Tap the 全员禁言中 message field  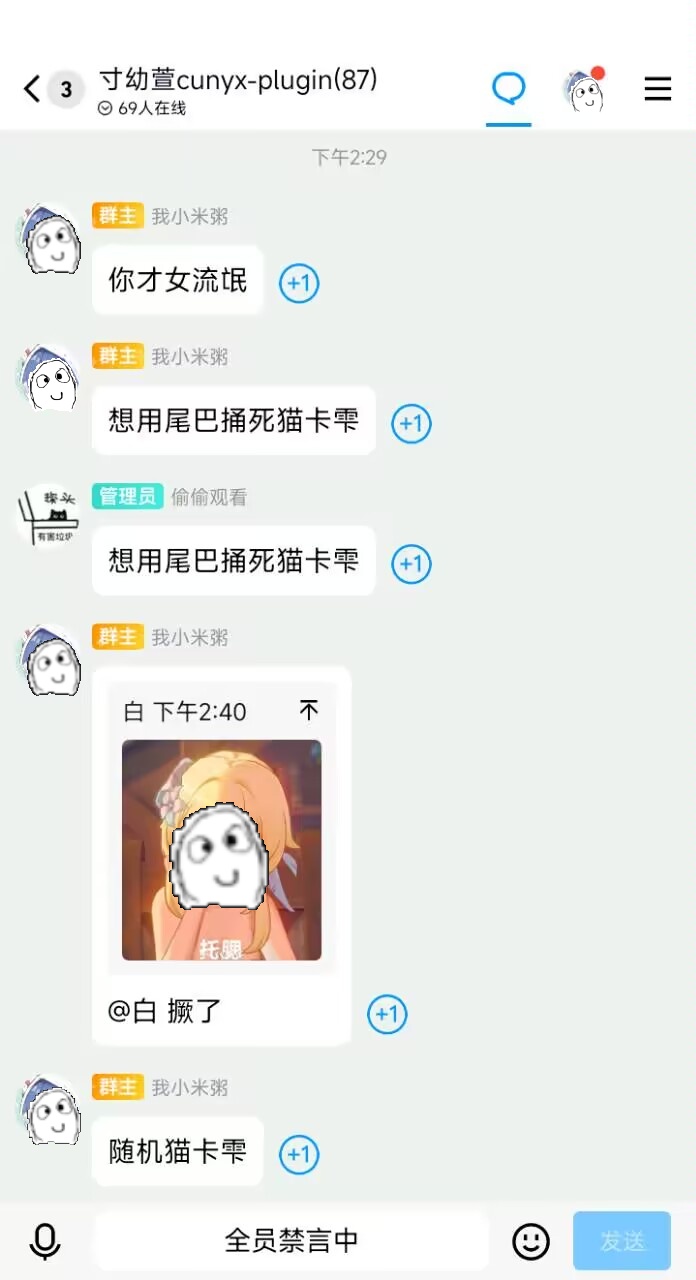(291, 1241)
